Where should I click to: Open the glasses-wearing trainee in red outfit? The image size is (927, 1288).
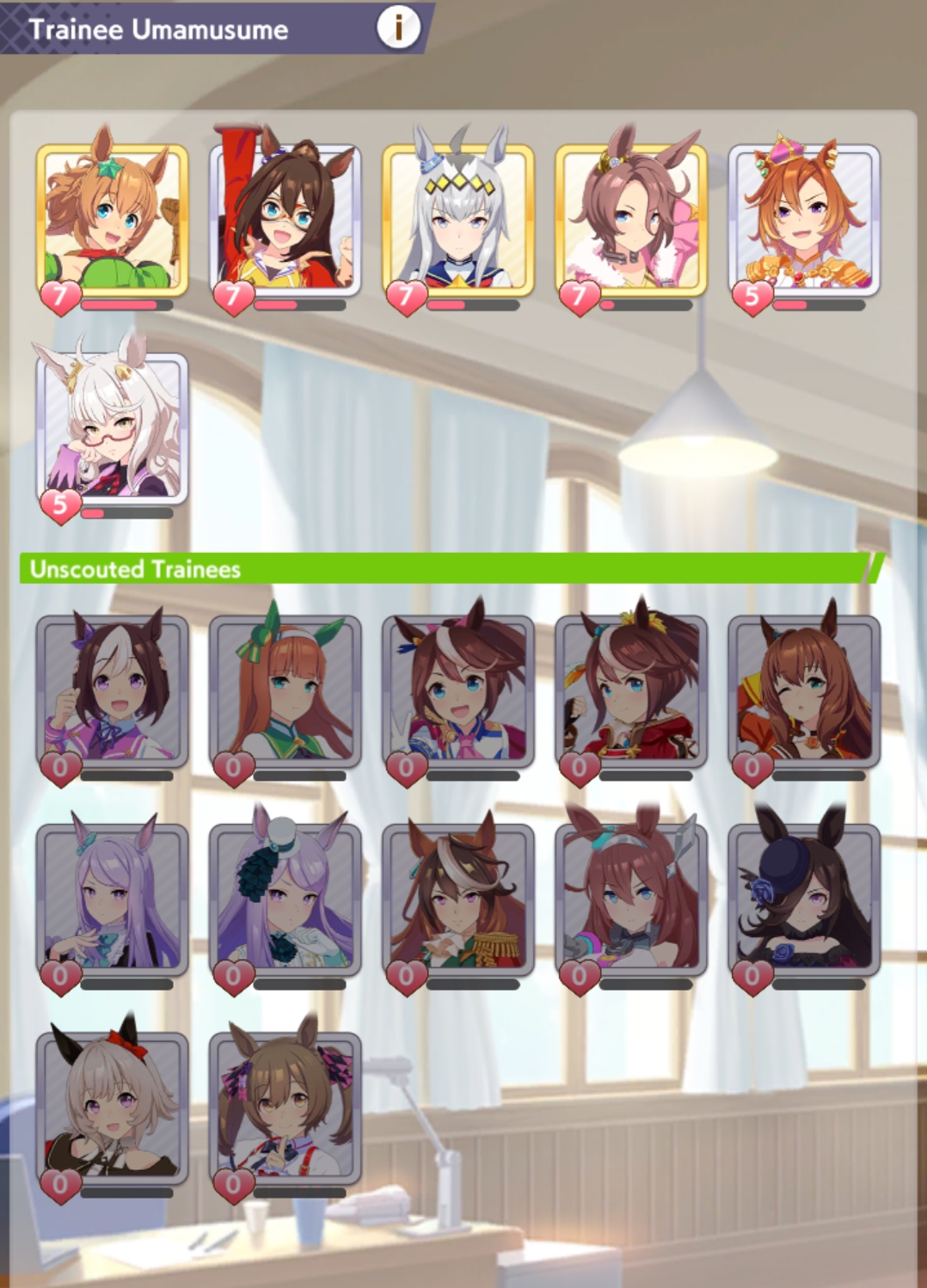(285, 218)
